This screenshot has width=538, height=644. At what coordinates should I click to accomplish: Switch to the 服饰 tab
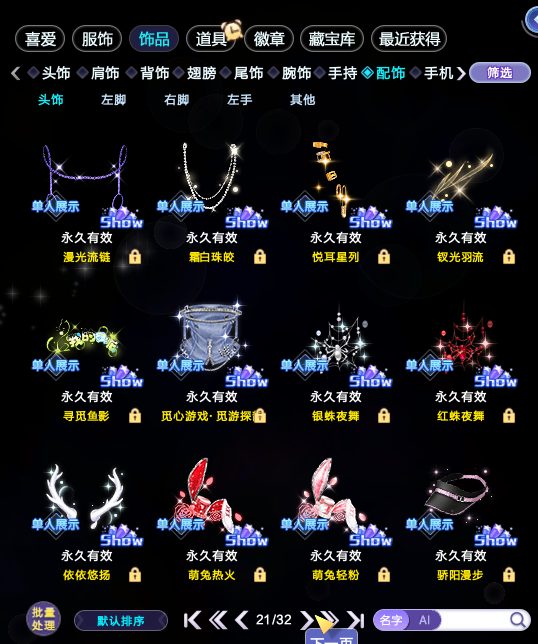click(x=97, y=39)
